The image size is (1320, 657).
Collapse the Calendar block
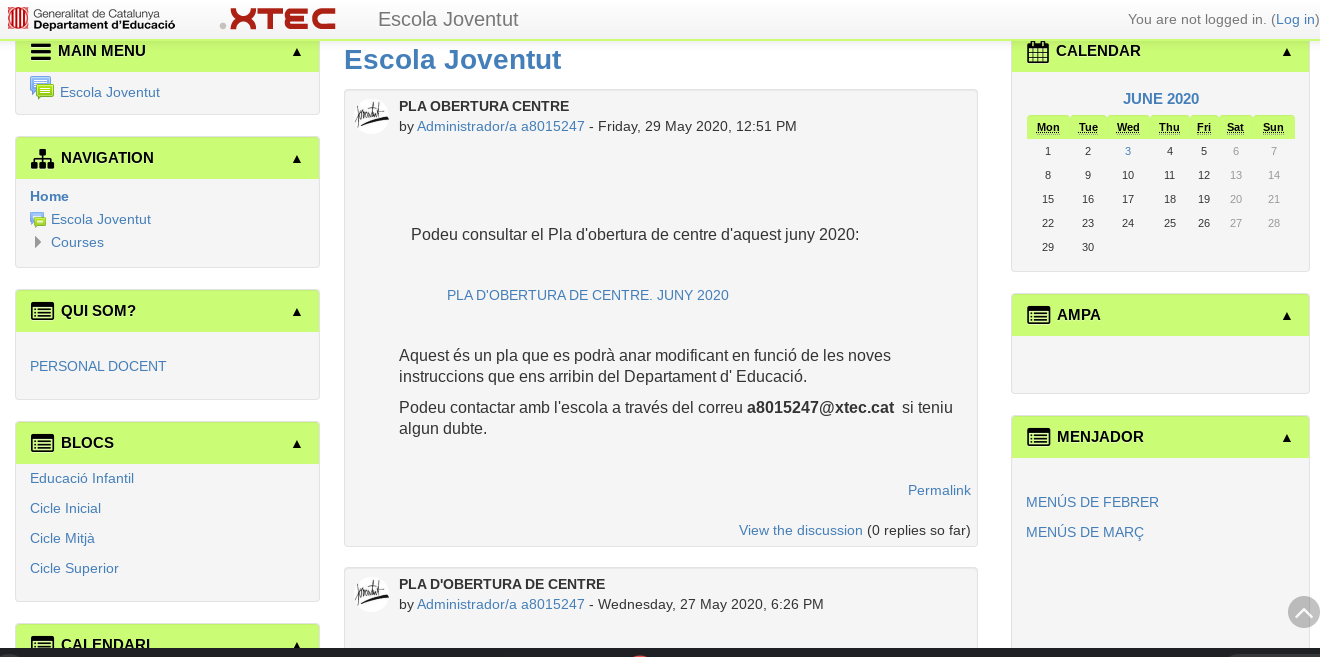(1287, 52)
